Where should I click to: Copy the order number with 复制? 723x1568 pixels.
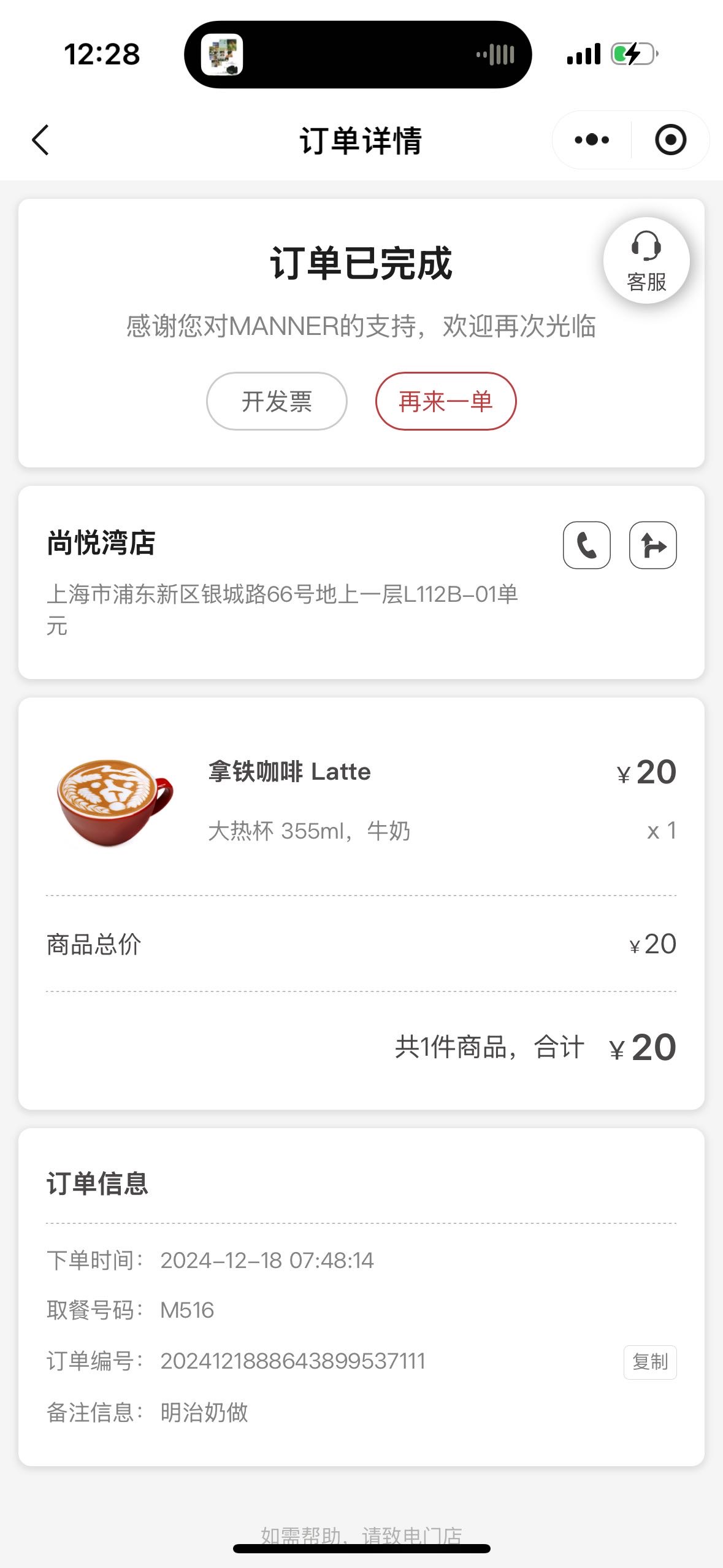[x=650, y=1362]
